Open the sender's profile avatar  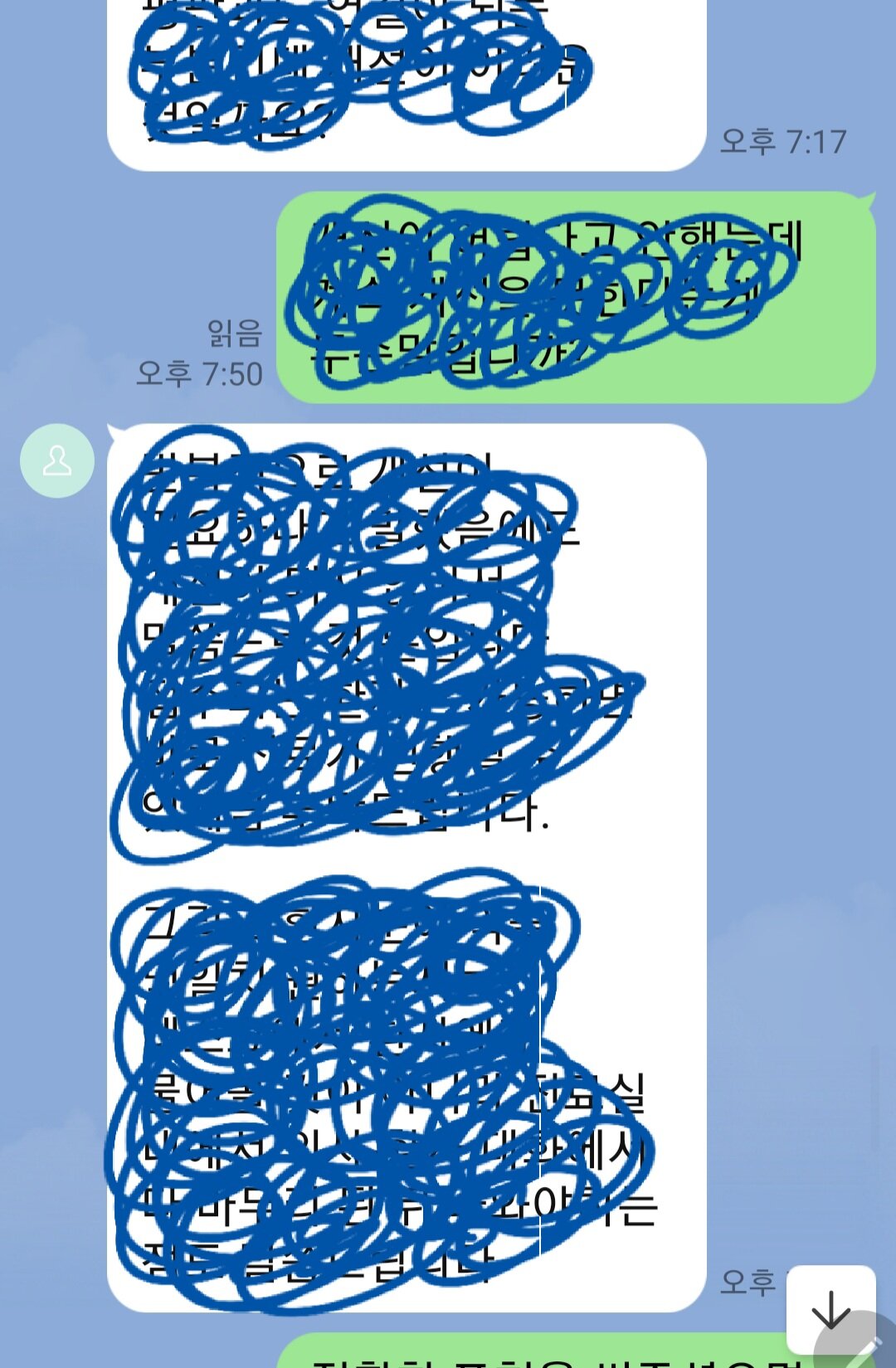(57, 461)
